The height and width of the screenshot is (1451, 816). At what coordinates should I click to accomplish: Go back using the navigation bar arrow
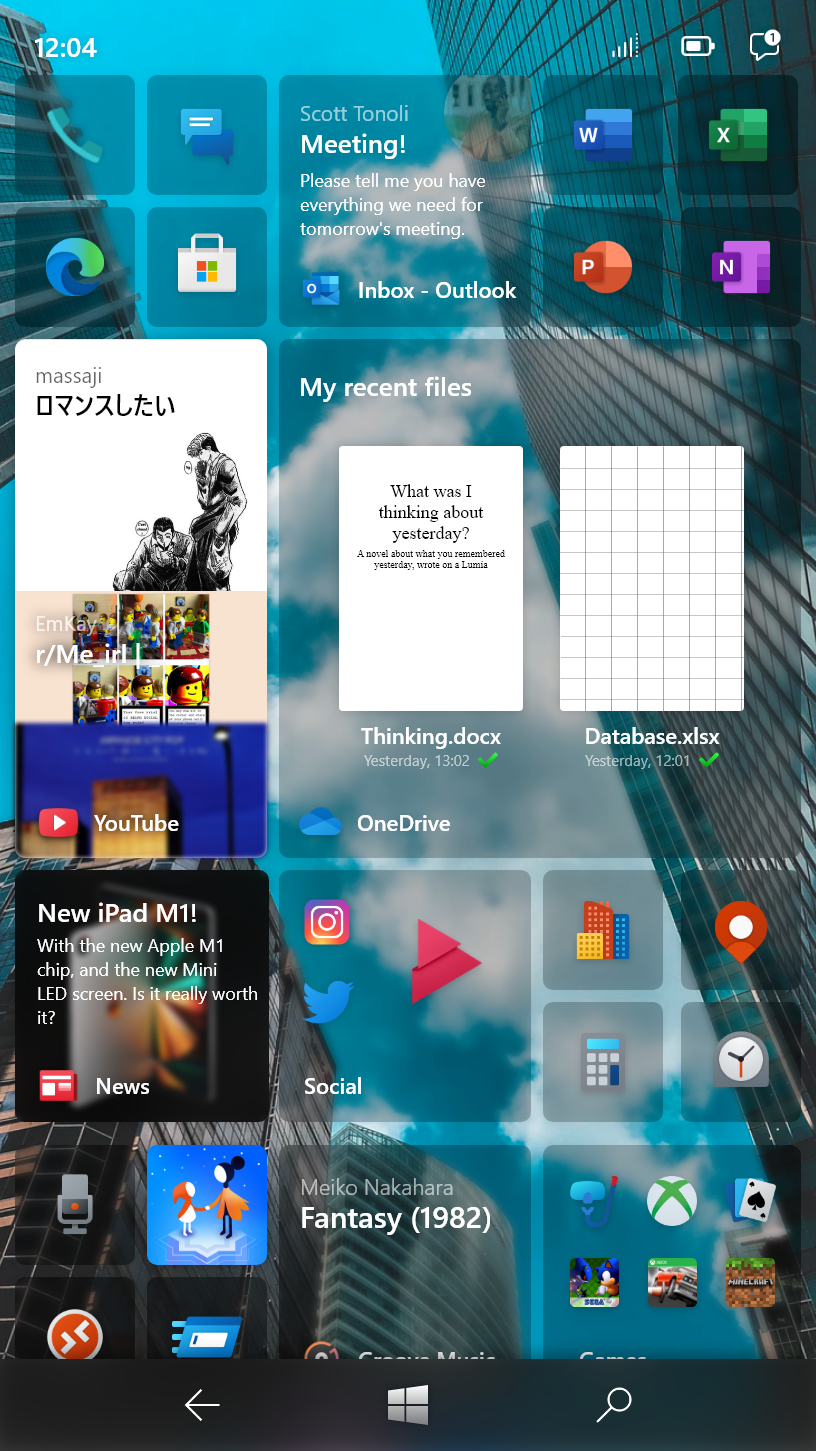click(x=202, y=1404)
